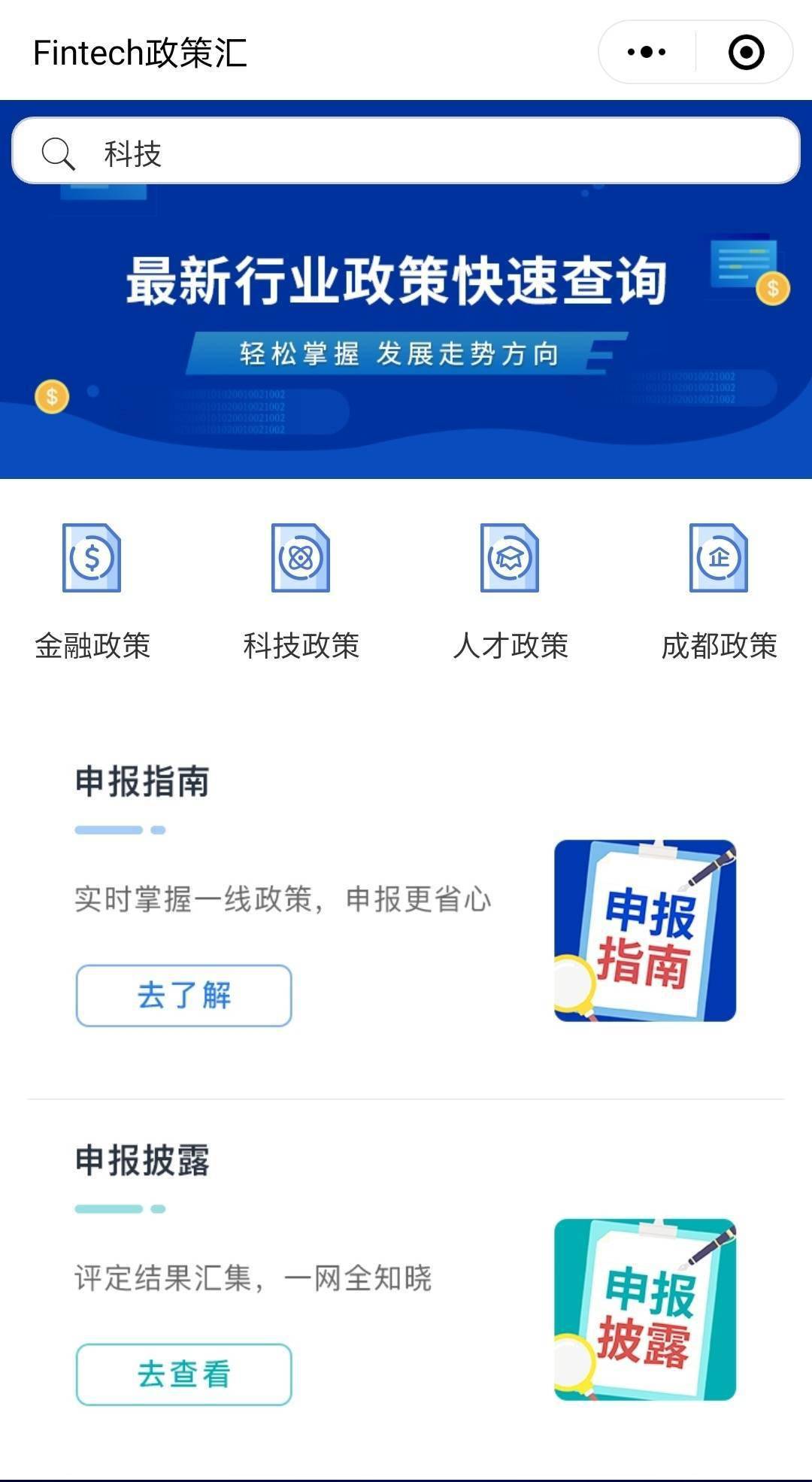This screenshot has height=1482, width=812.
Task: Close the mini program via target icon
Action: pyautogui.click(x=746, y=53)
